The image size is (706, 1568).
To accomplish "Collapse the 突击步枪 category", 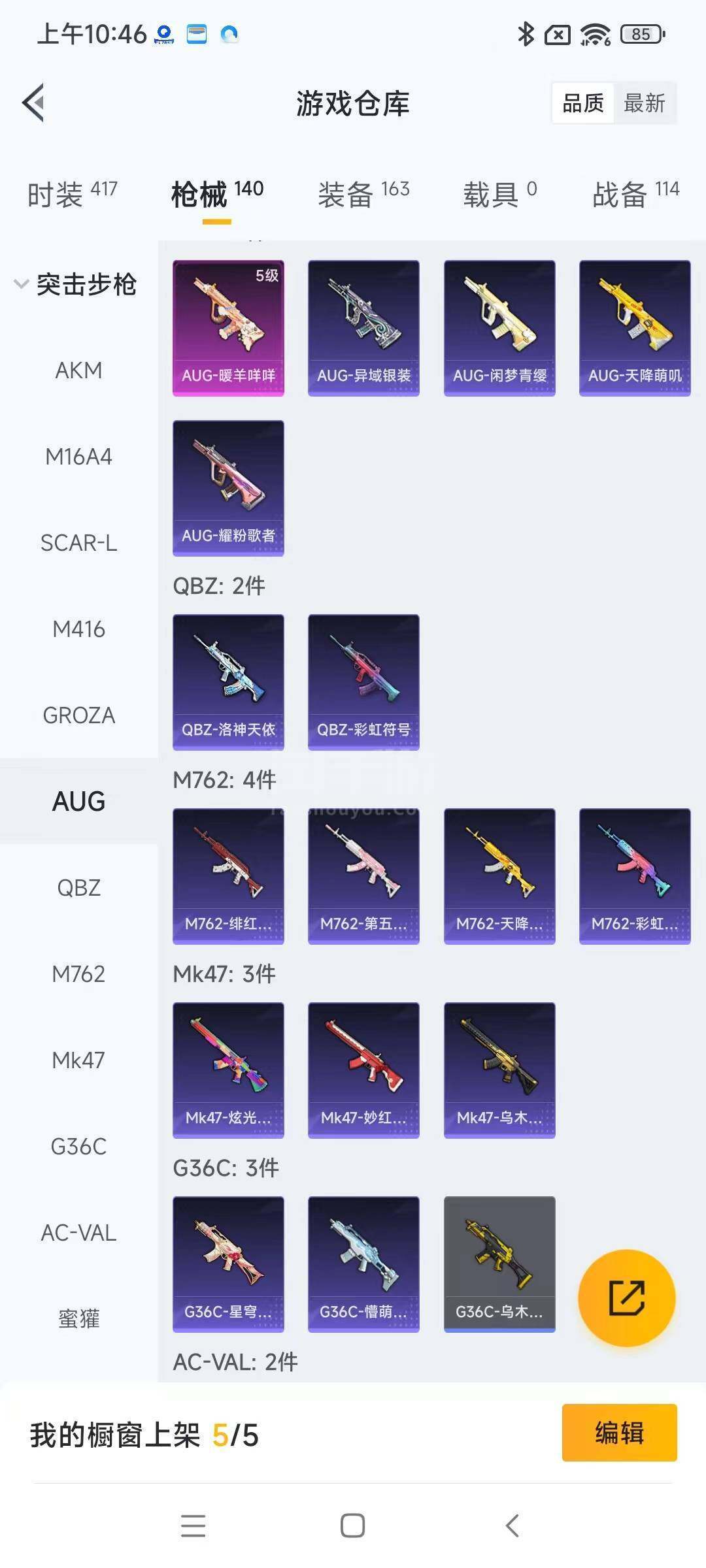I will (76, 284).
